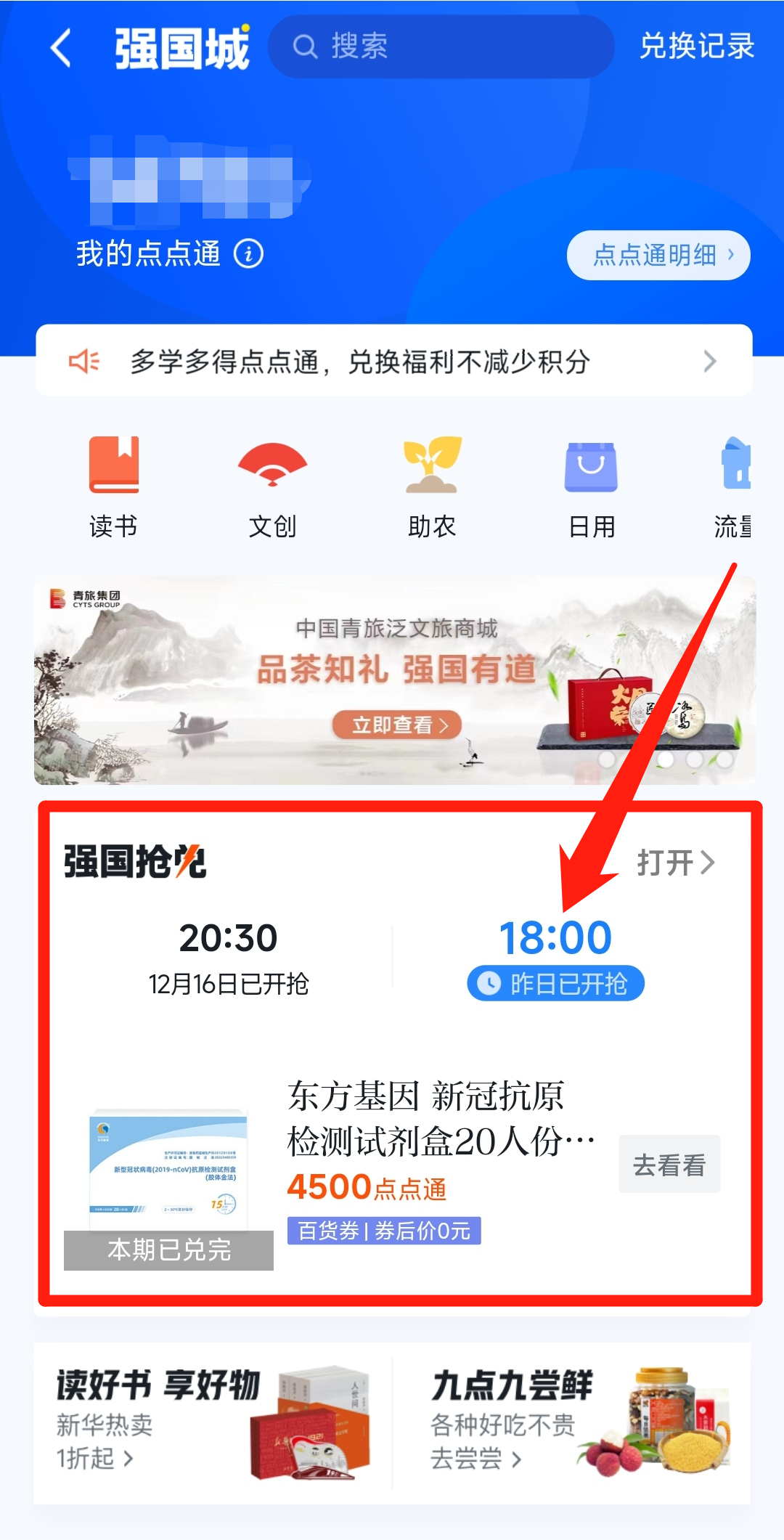Open the 品茶知礼 强国有道 banner
Image resolution: width=784 pixels, height=1540 pixels.
click(x=395, y=680)
